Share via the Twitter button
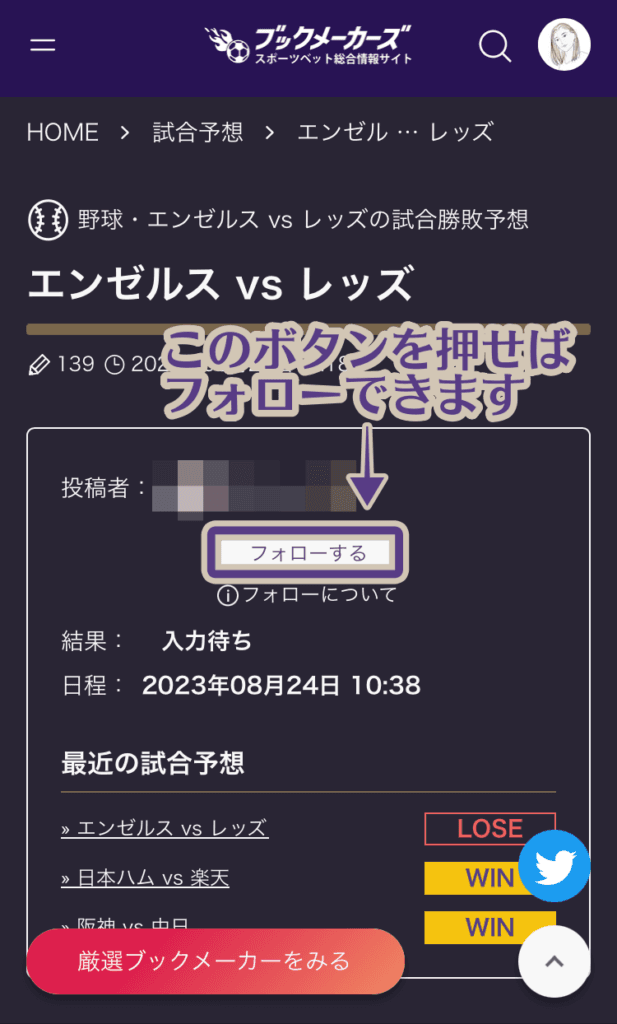Viewport: 617px width, 1024px height. point(554,866)
